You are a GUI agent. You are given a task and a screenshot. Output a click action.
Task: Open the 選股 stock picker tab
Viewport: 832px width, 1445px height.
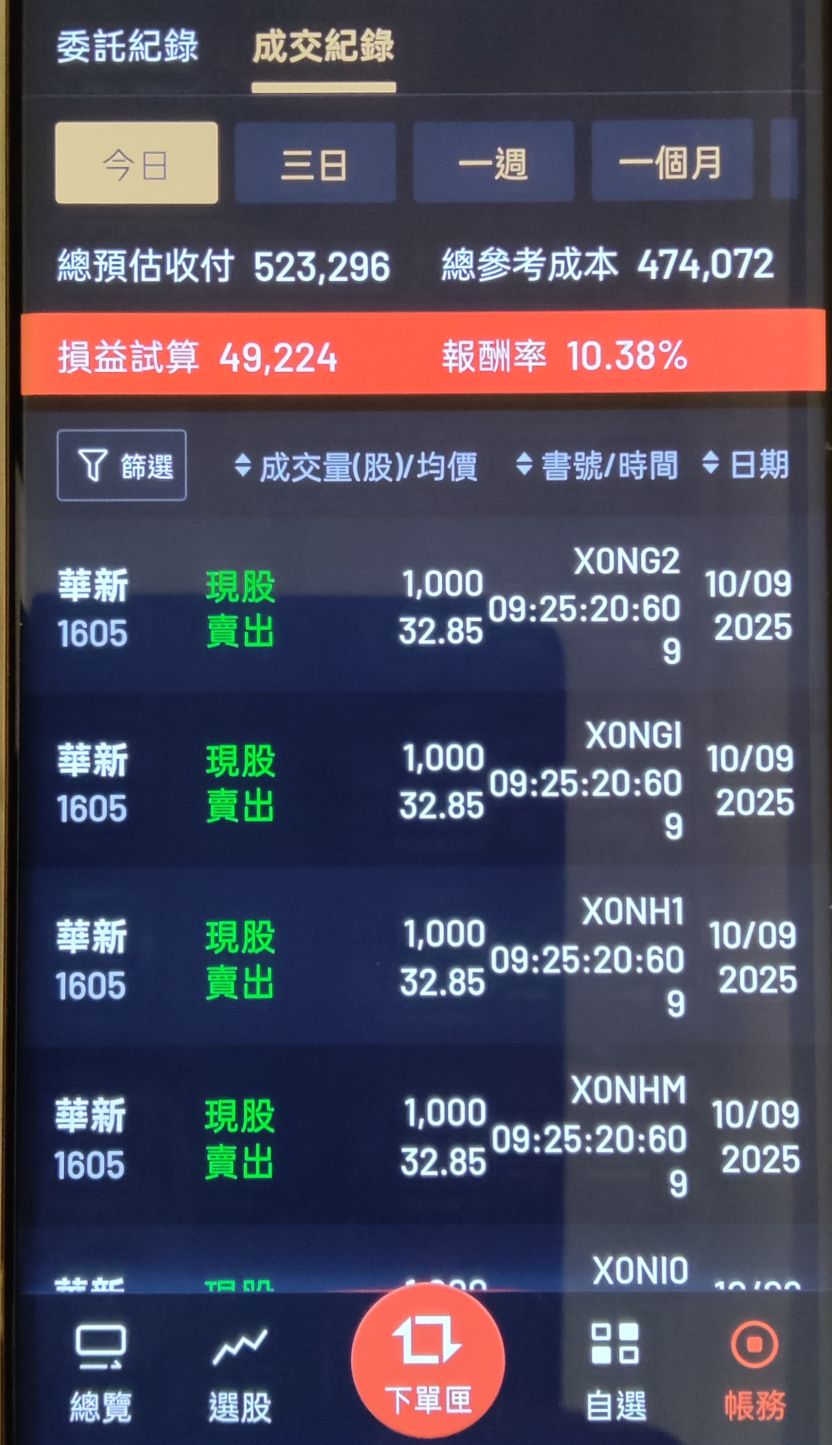pos(240,1372)
